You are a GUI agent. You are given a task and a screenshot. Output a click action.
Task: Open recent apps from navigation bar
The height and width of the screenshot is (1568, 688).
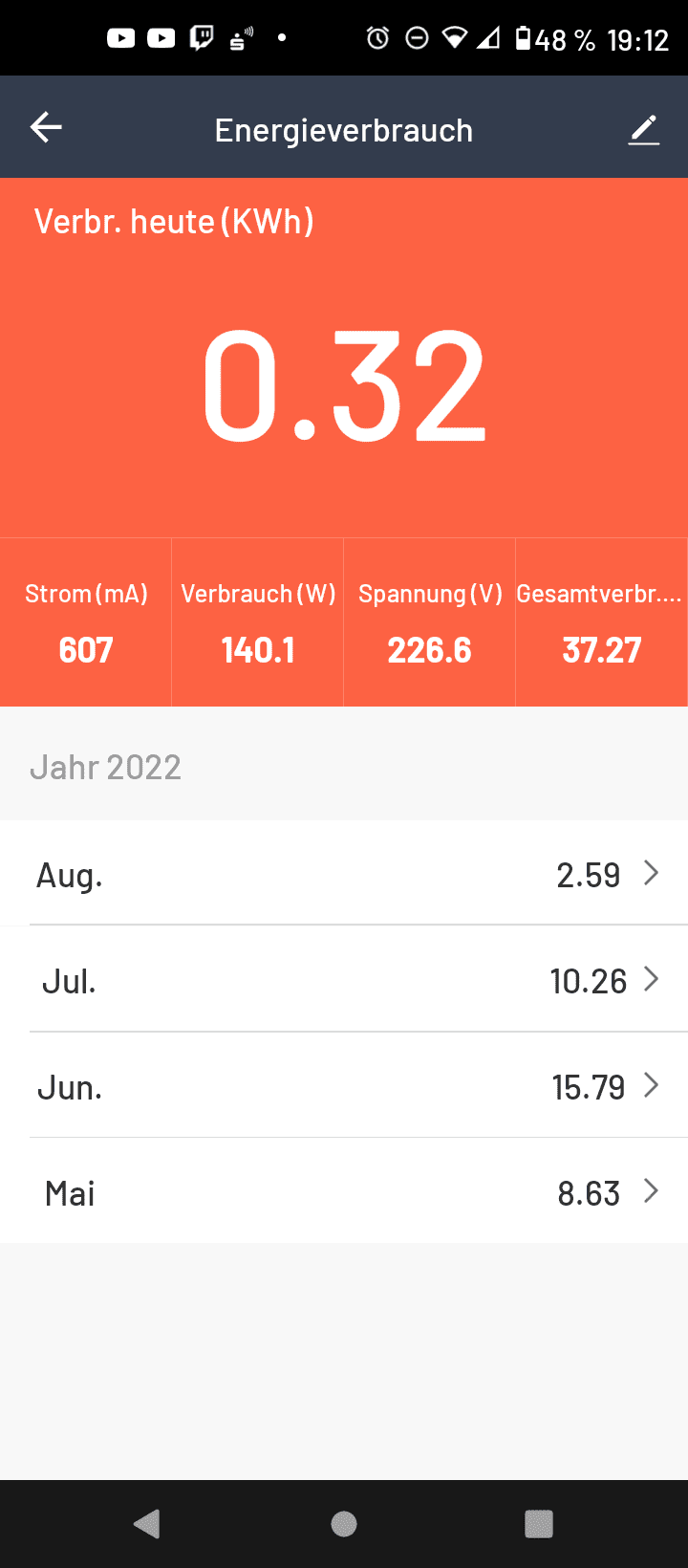point(539,1524)
